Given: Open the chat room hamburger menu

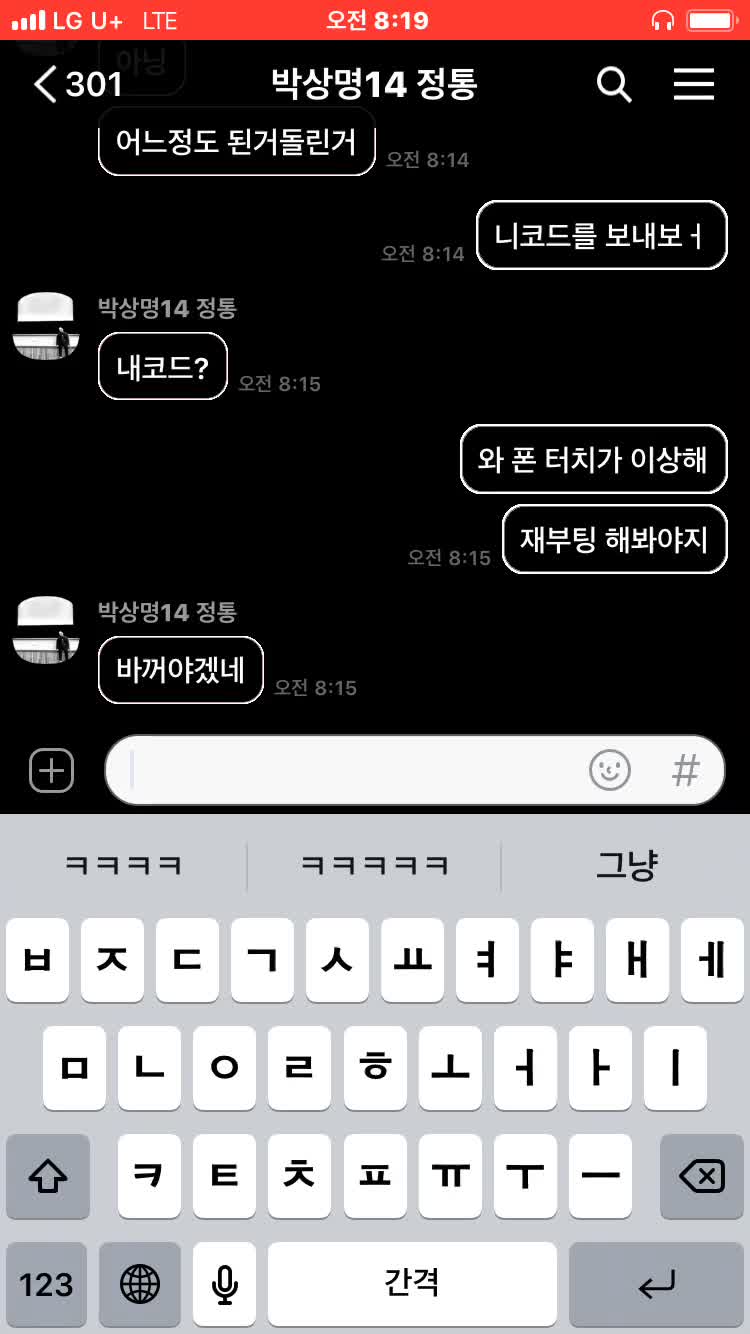Looking at the screenshot, I should click(694, 85).
